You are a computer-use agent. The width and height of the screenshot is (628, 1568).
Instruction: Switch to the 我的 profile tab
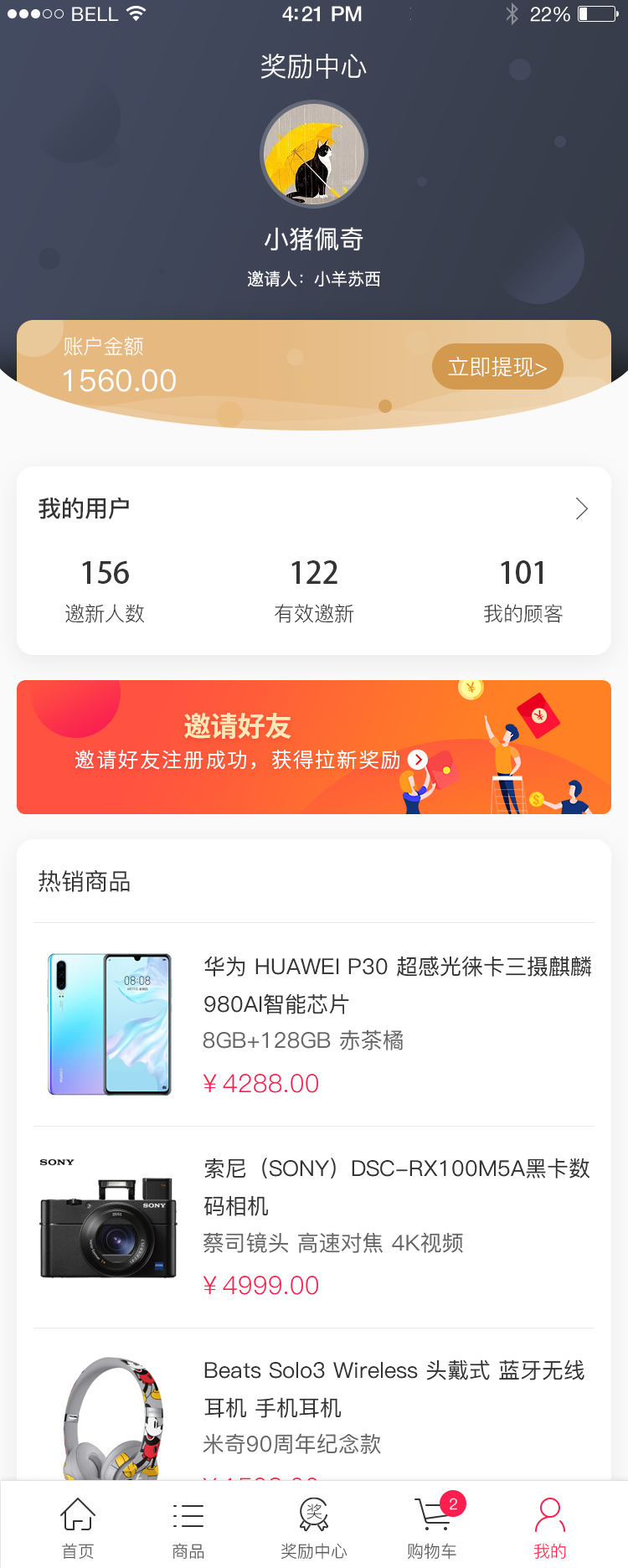point(550,1528)
